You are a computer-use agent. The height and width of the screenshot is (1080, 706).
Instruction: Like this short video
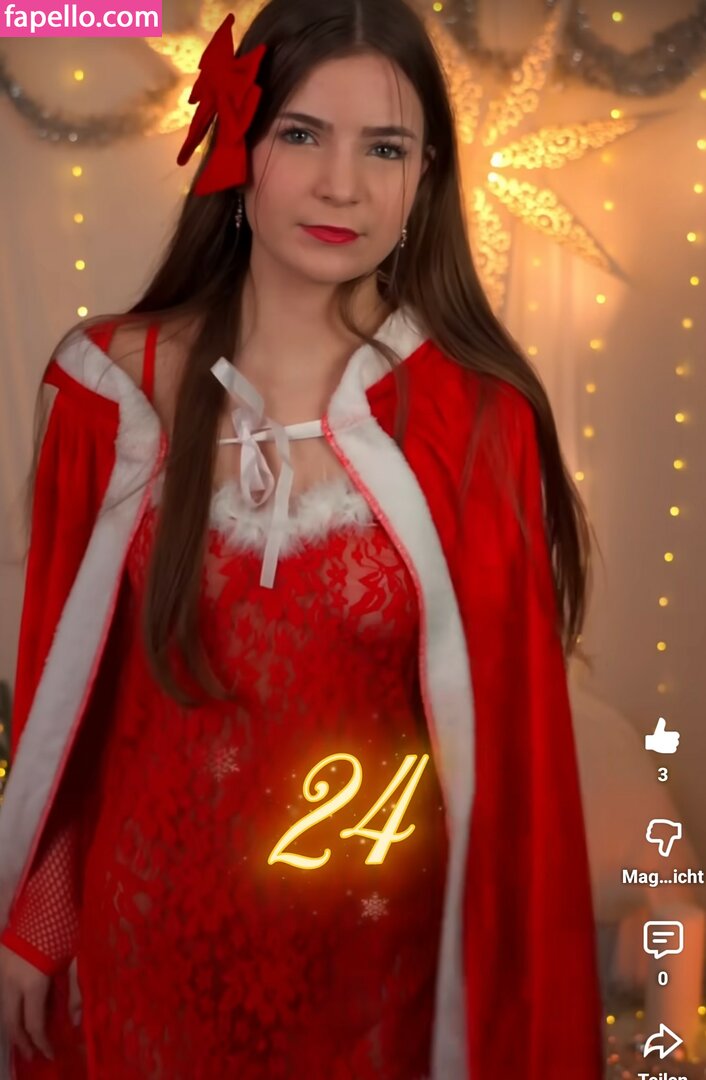(662, 738)
